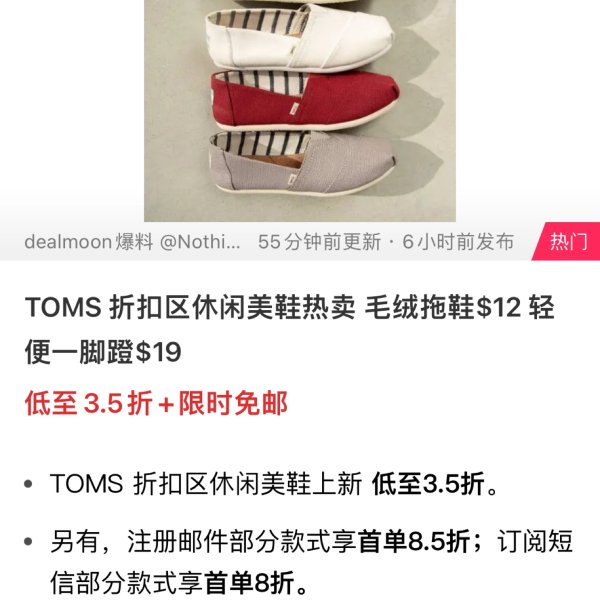
Task: Open the TOMS shoes deal image
Action: click(x=300, y=110)
